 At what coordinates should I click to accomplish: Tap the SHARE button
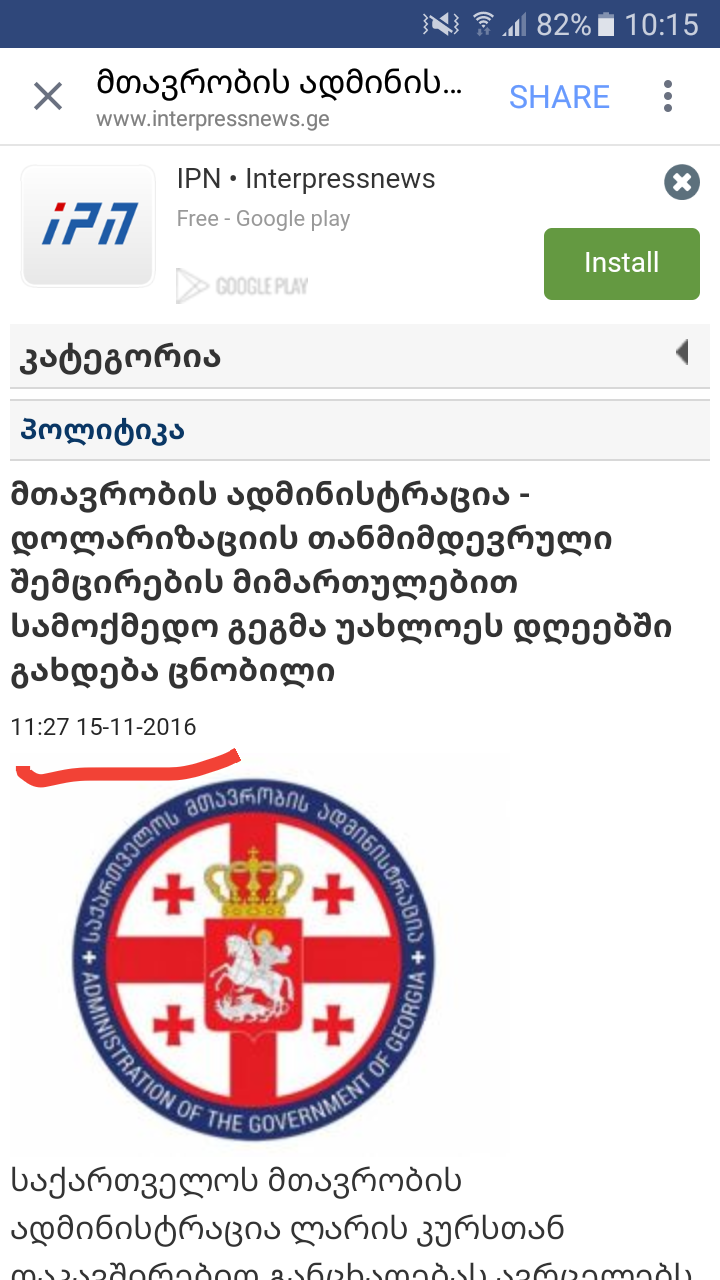pyautogui.click(x=559, y=97)
